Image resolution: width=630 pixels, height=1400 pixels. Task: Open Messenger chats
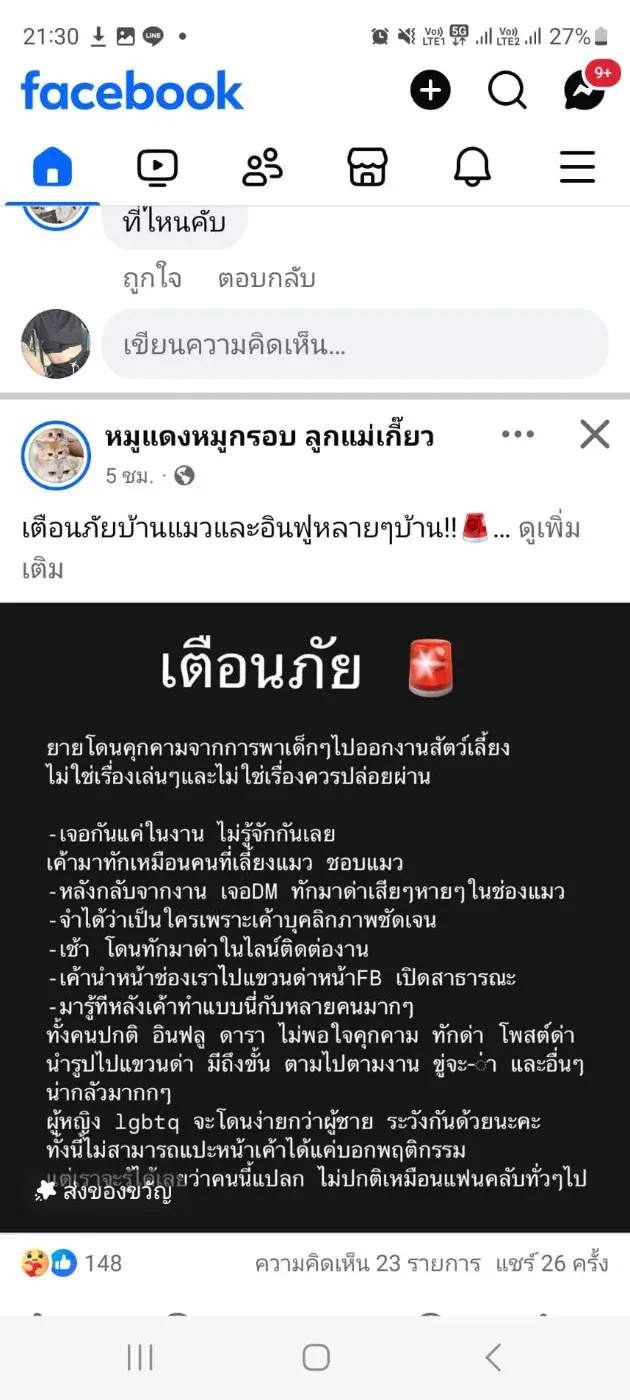(585, 91)
